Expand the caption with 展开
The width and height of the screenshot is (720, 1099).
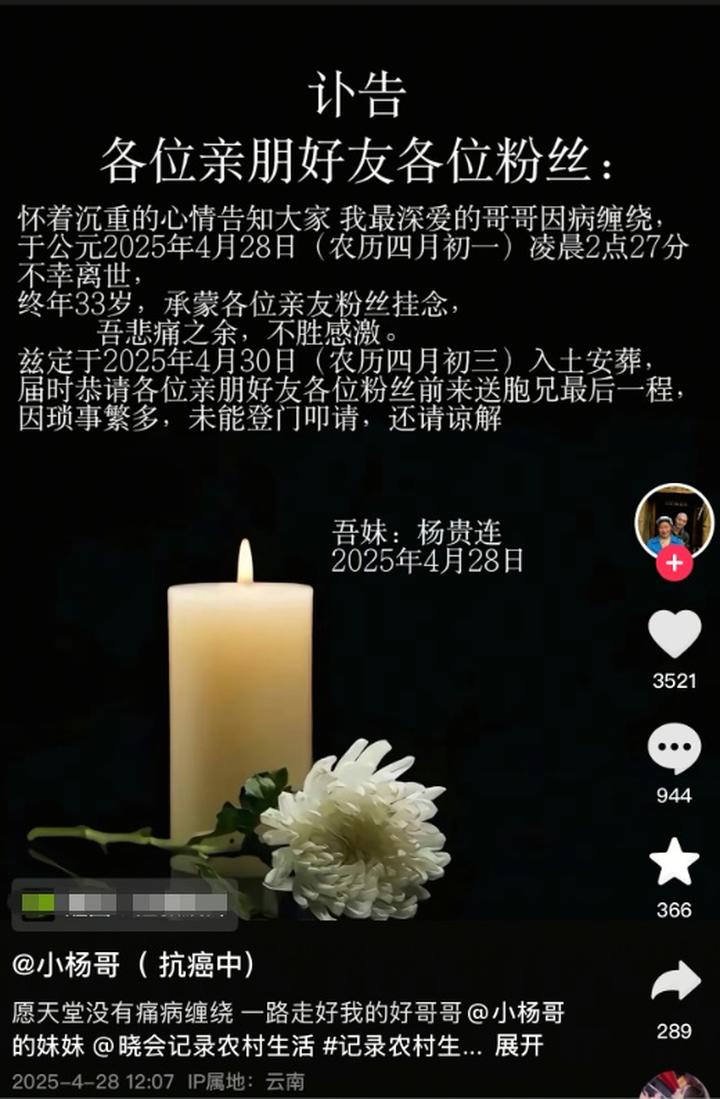point(519,1046)
